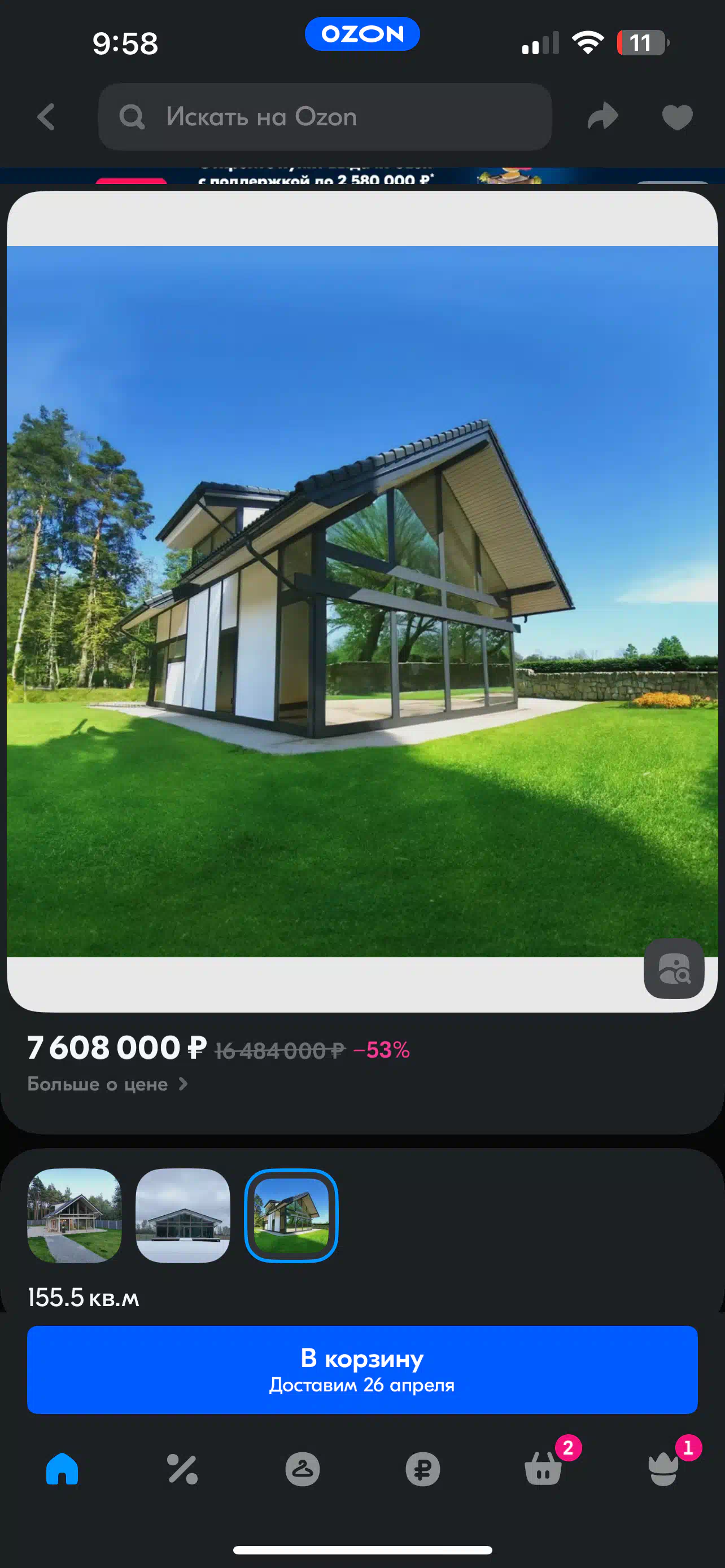The width and height of the screenshot is (725, 1568).
Task: Switch to the Home tab
Action: coord(62,1469)
